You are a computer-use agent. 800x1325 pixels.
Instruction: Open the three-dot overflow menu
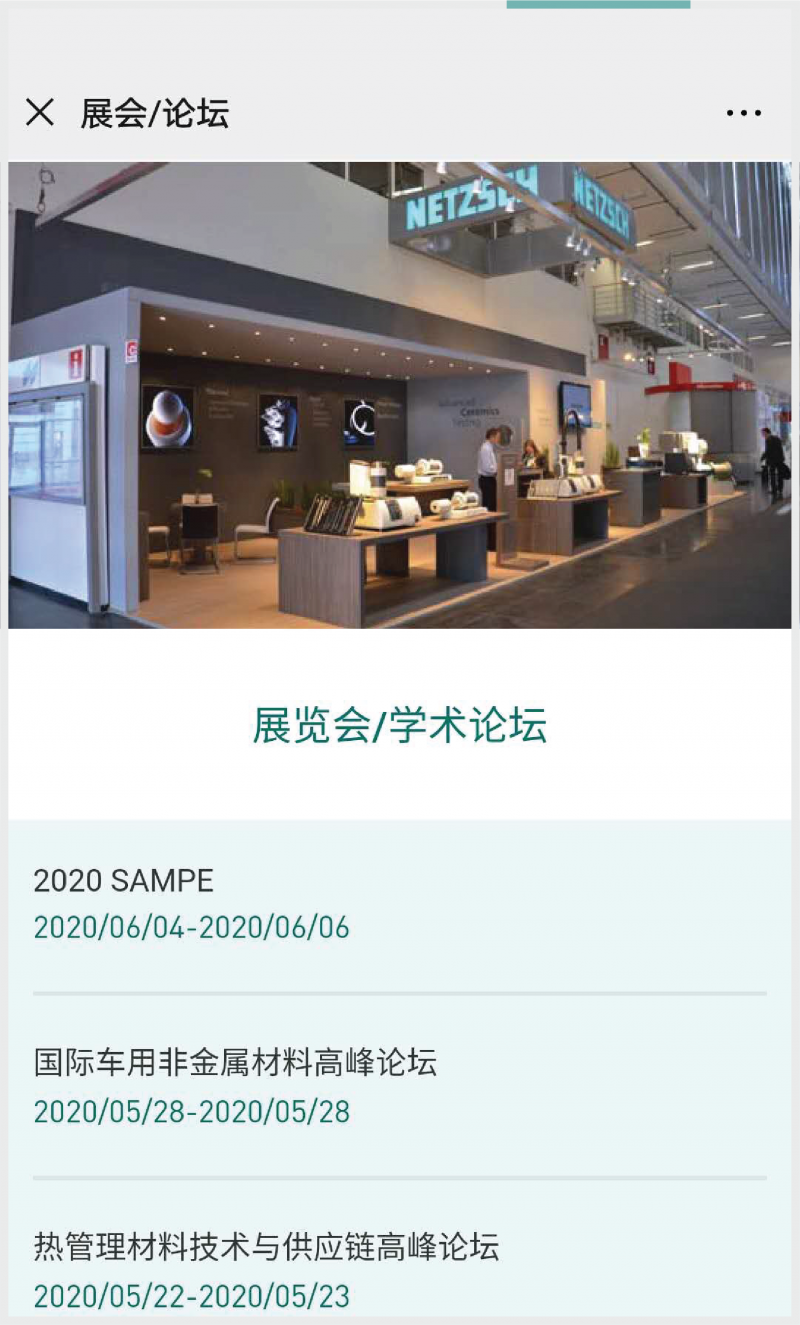(x=743, y=113)
